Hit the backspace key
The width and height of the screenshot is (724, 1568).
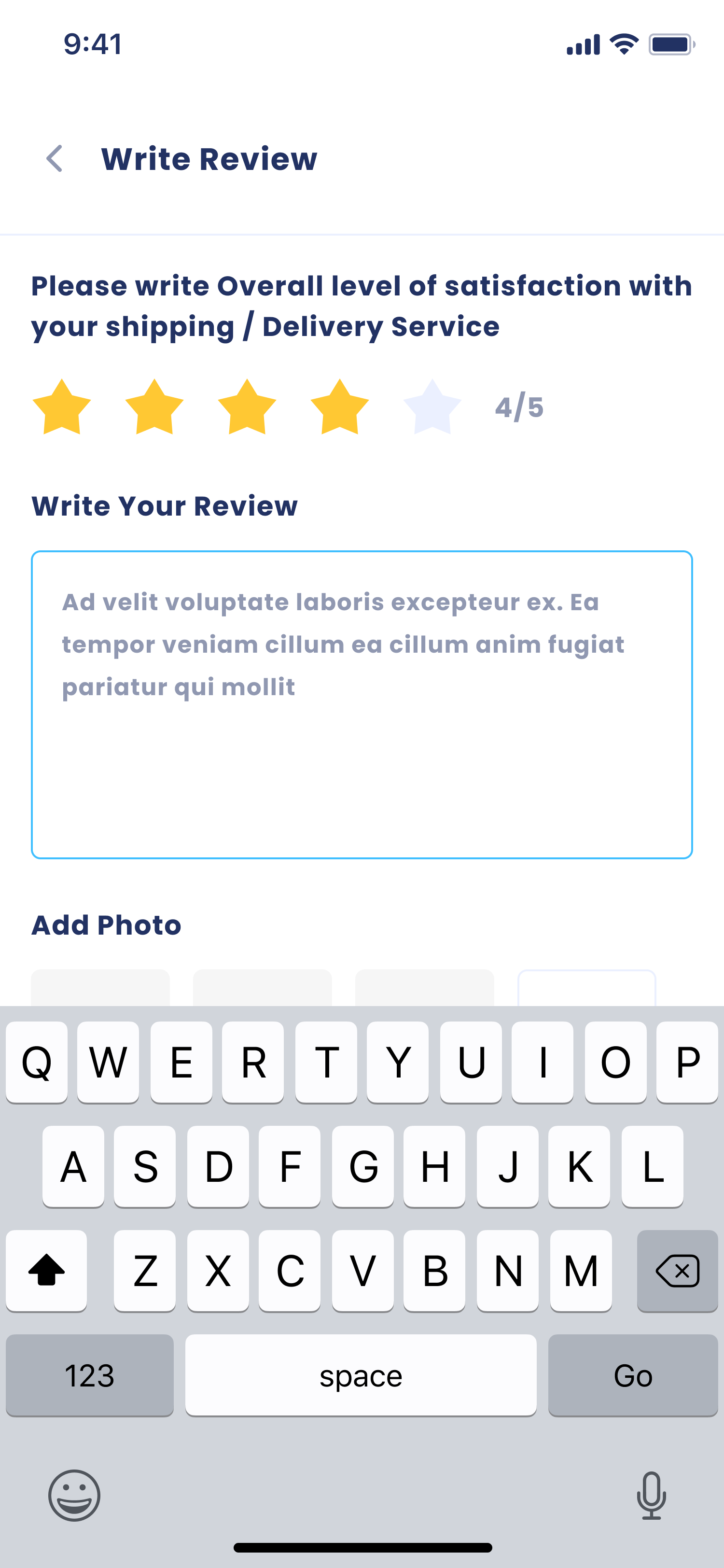pos(677,1270)
